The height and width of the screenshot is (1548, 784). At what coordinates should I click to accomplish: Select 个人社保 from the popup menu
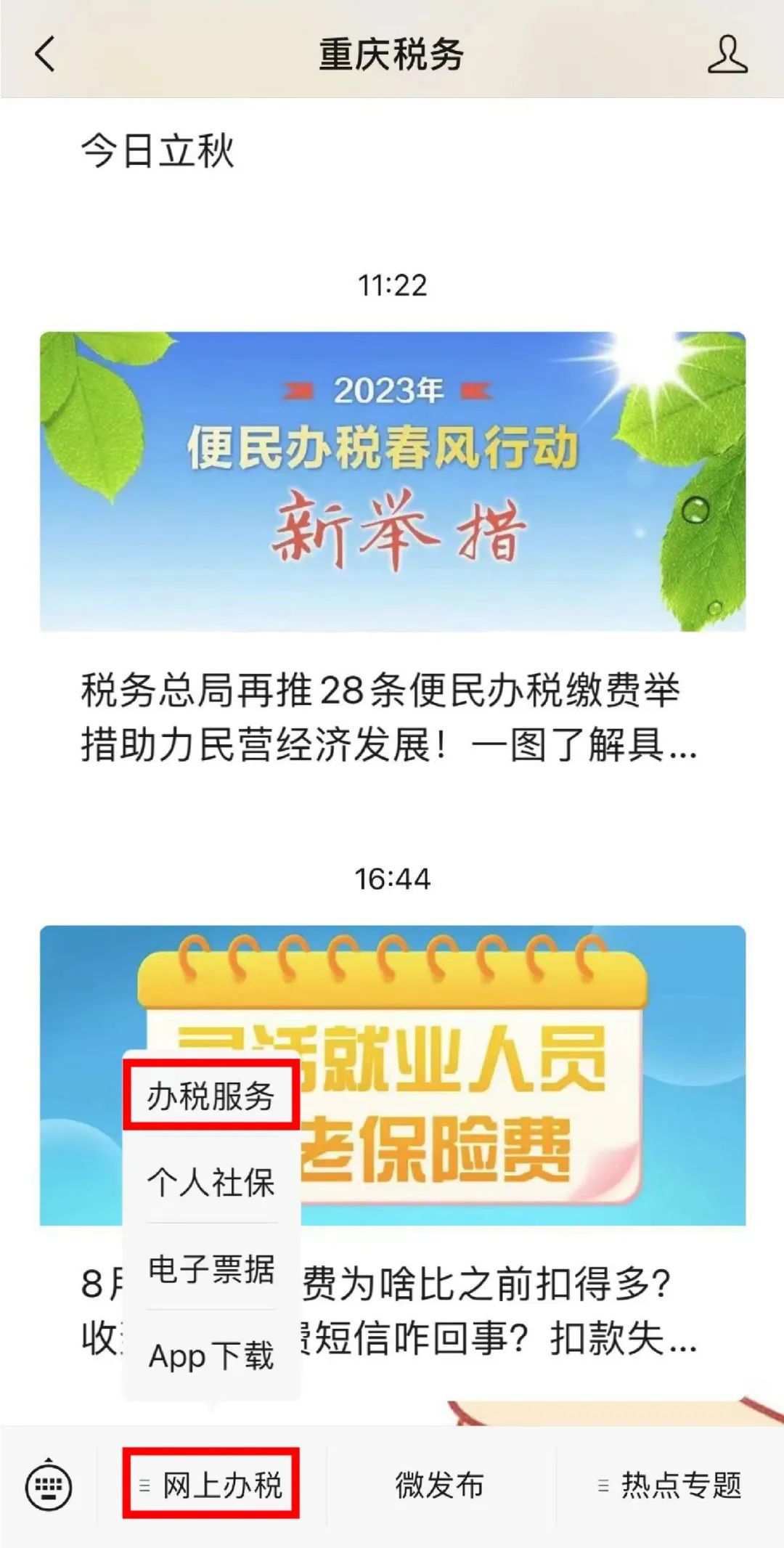211,1182
